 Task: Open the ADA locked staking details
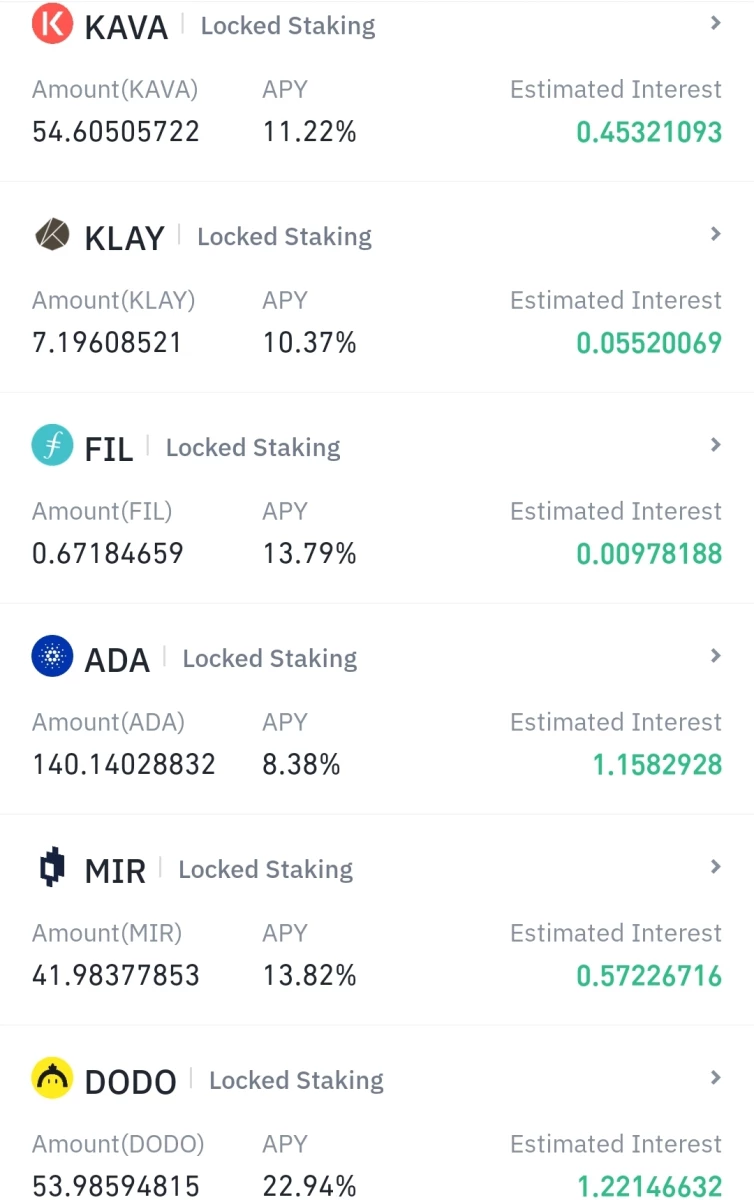pos(377,709)
